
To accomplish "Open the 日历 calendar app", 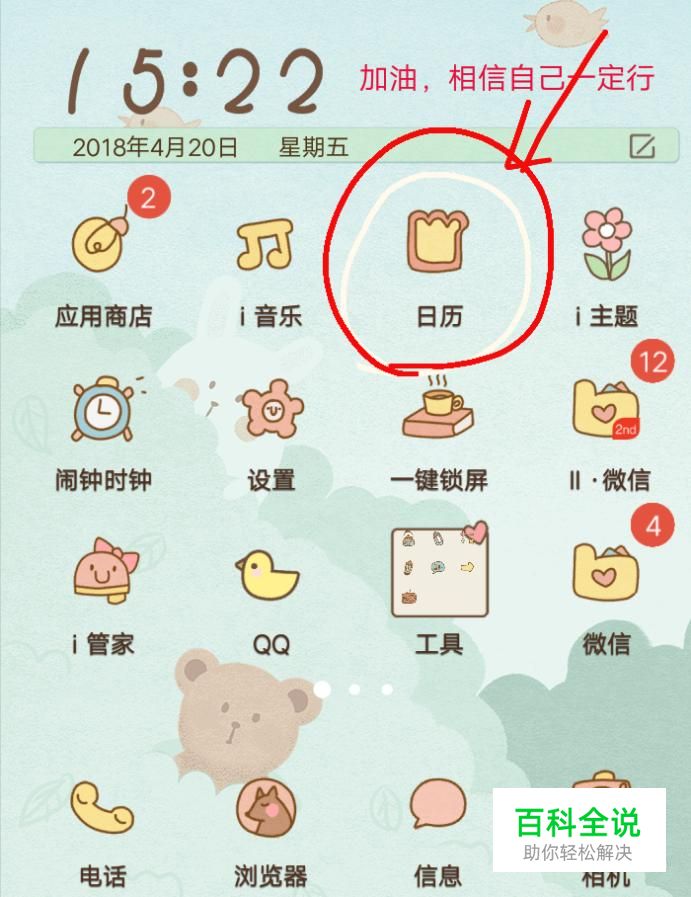I will tap(439, 244).
